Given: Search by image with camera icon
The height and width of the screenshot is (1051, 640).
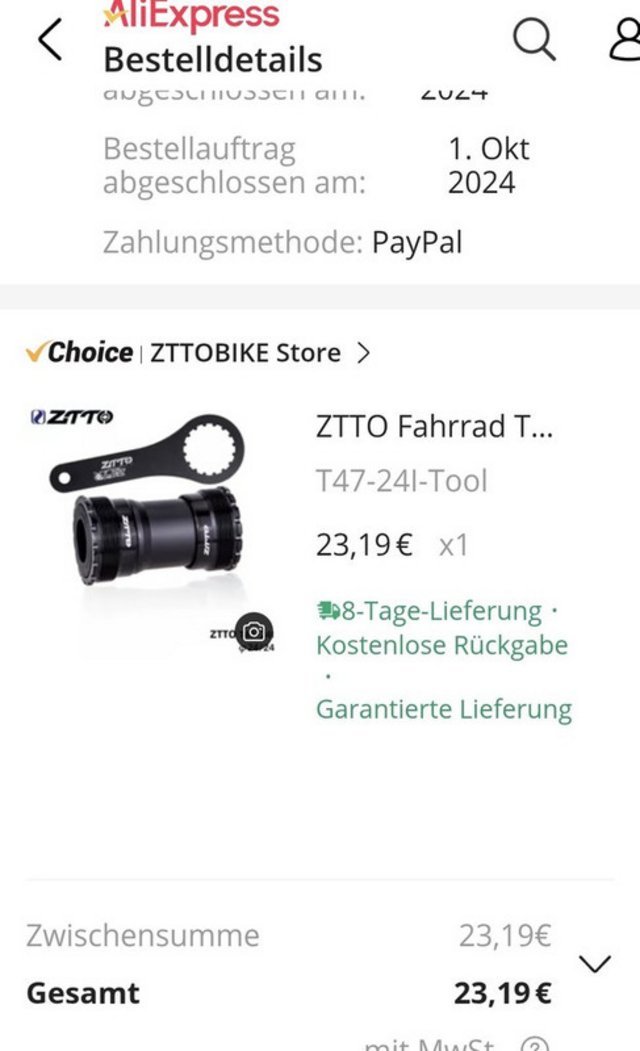Looking at the screenshot, I should tap(254, 631).
